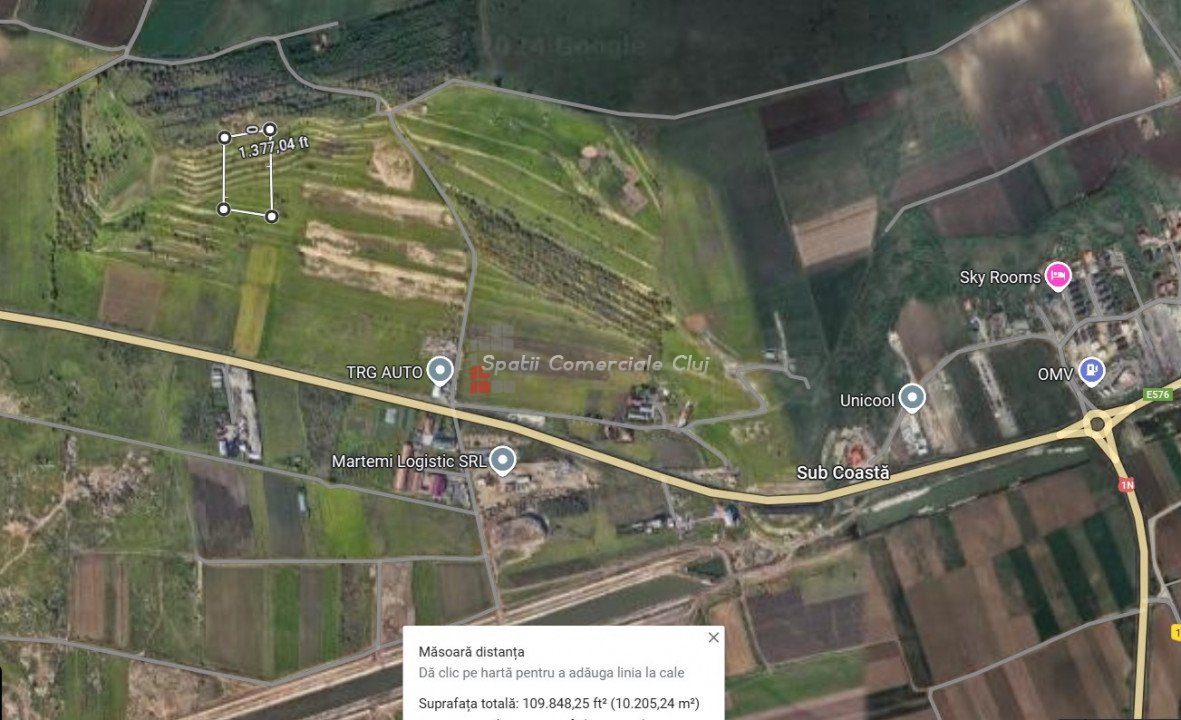
Task: Open the OMV gas station marker
Action: point(1093,372)
